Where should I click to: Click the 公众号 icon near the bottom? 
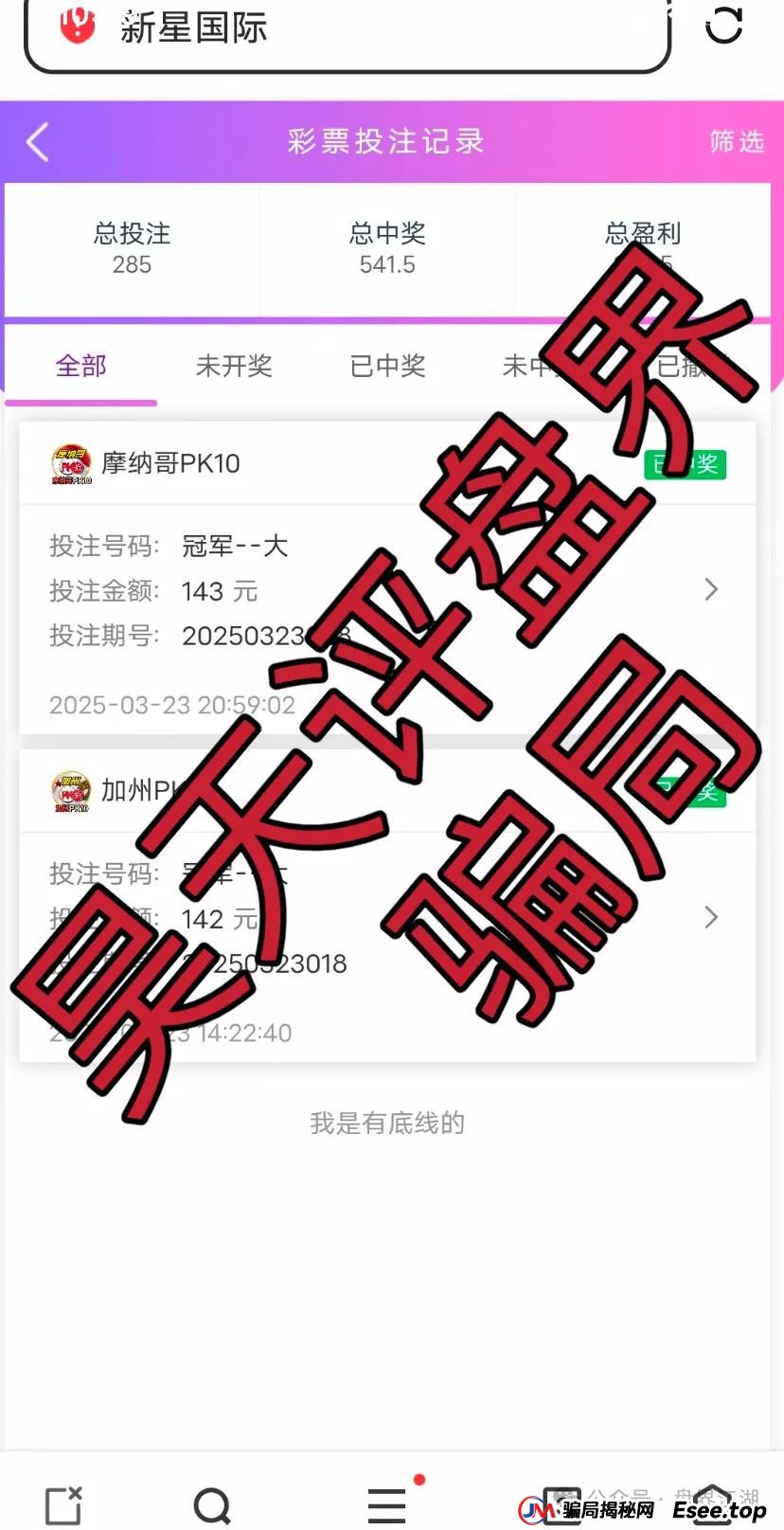(x=565, y=1503)
